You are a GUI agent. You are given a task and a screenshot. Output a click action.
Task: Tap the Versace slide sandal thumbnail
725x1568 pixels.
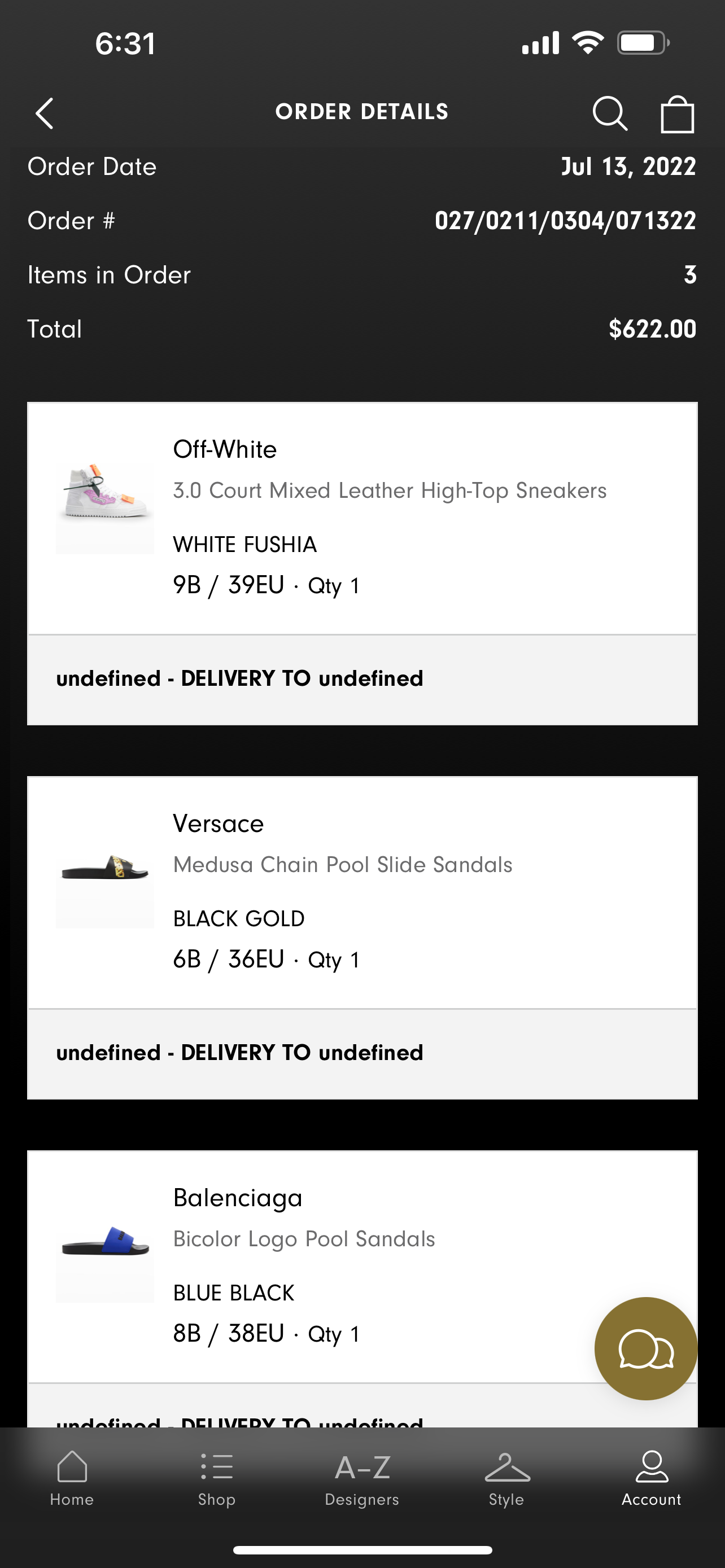point(104,887)
